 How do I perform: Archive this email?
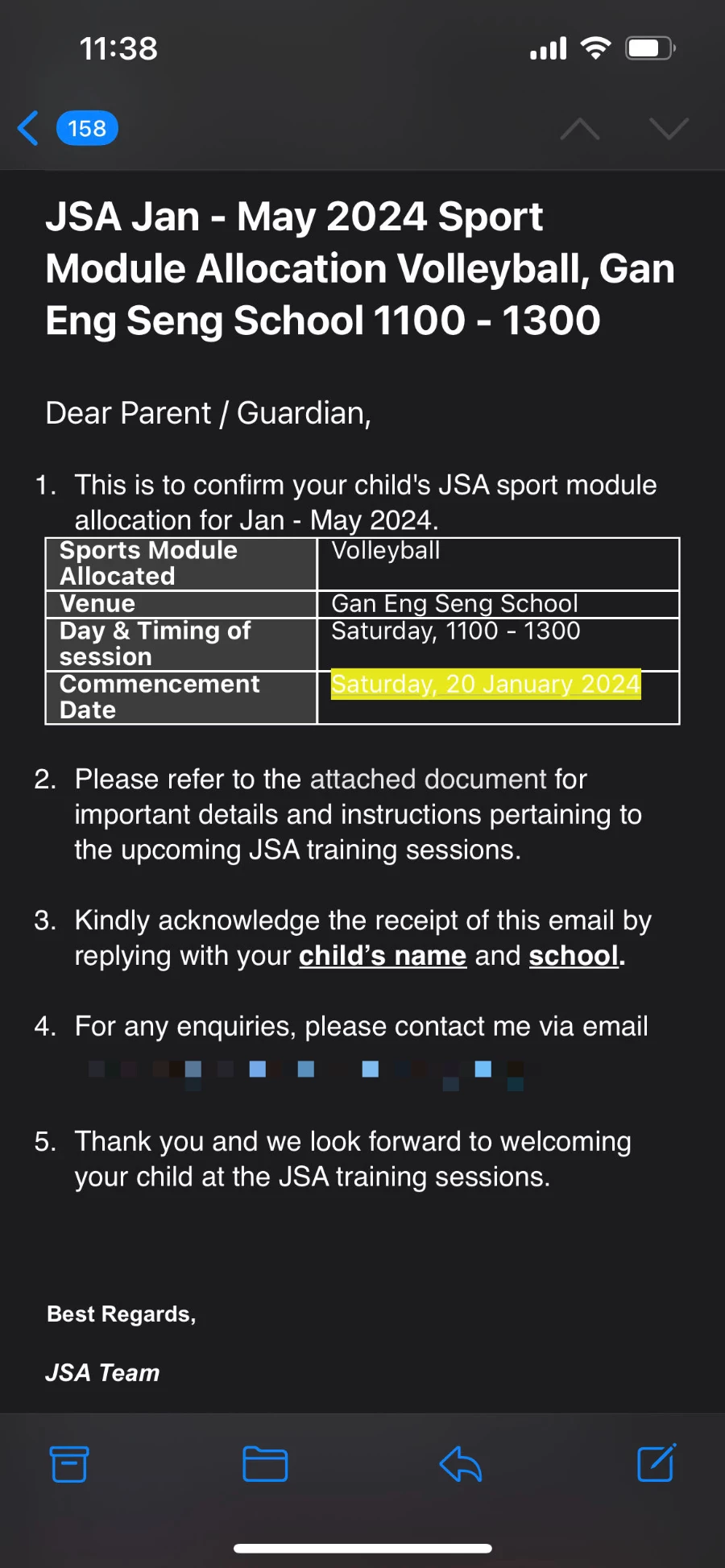(69, 1464)
